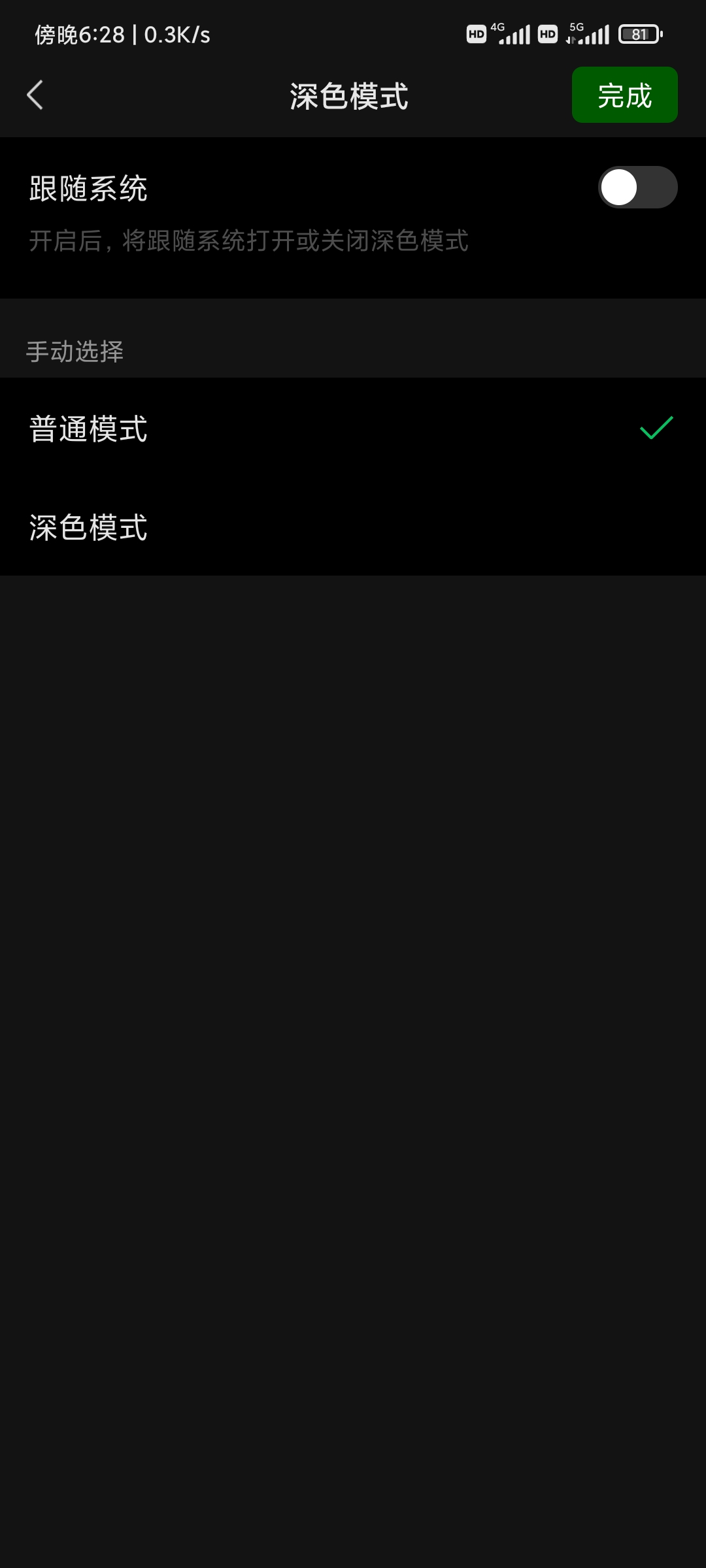Go back using the top-left arrow

point(35,95)
